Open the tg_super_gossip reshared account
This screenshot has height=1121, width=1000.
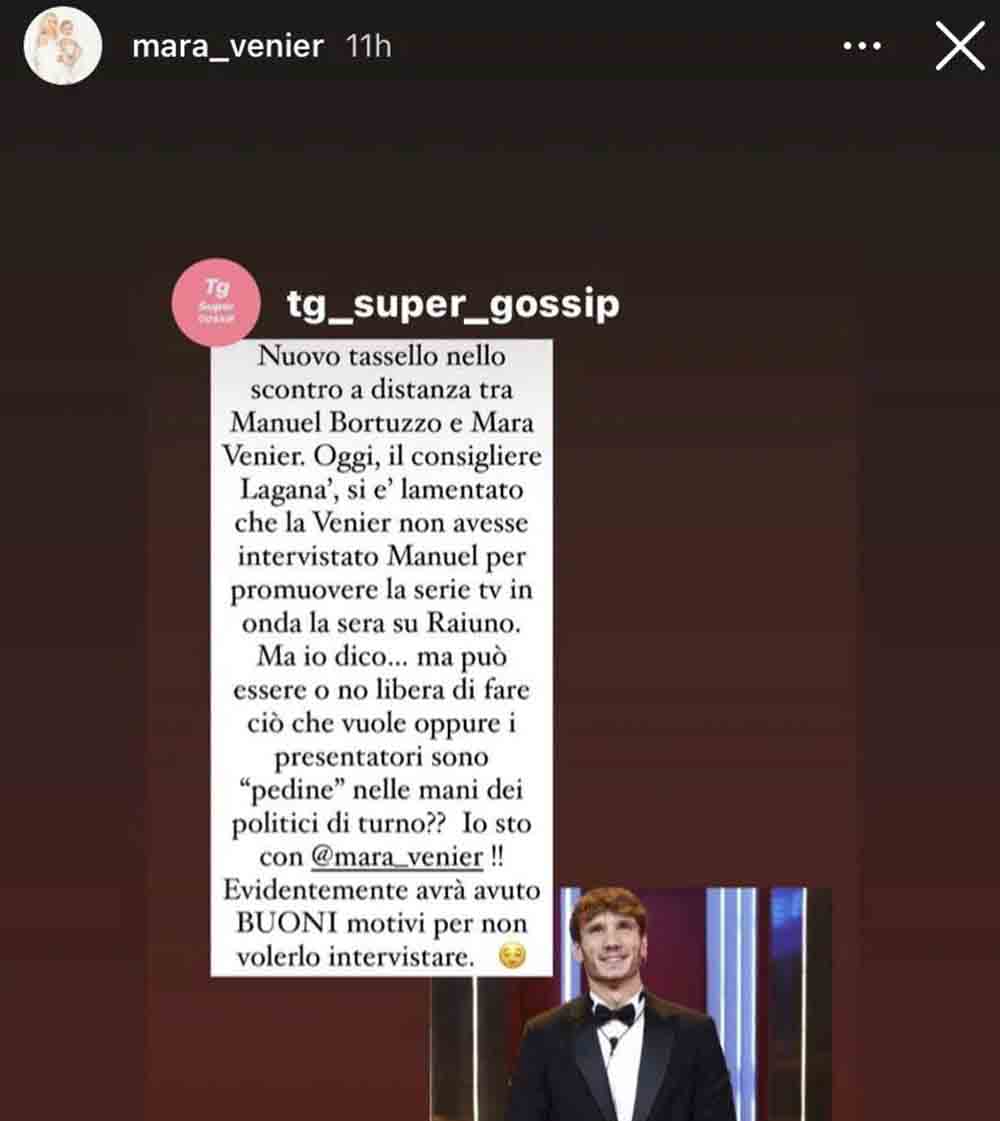[x=452, y=304]
